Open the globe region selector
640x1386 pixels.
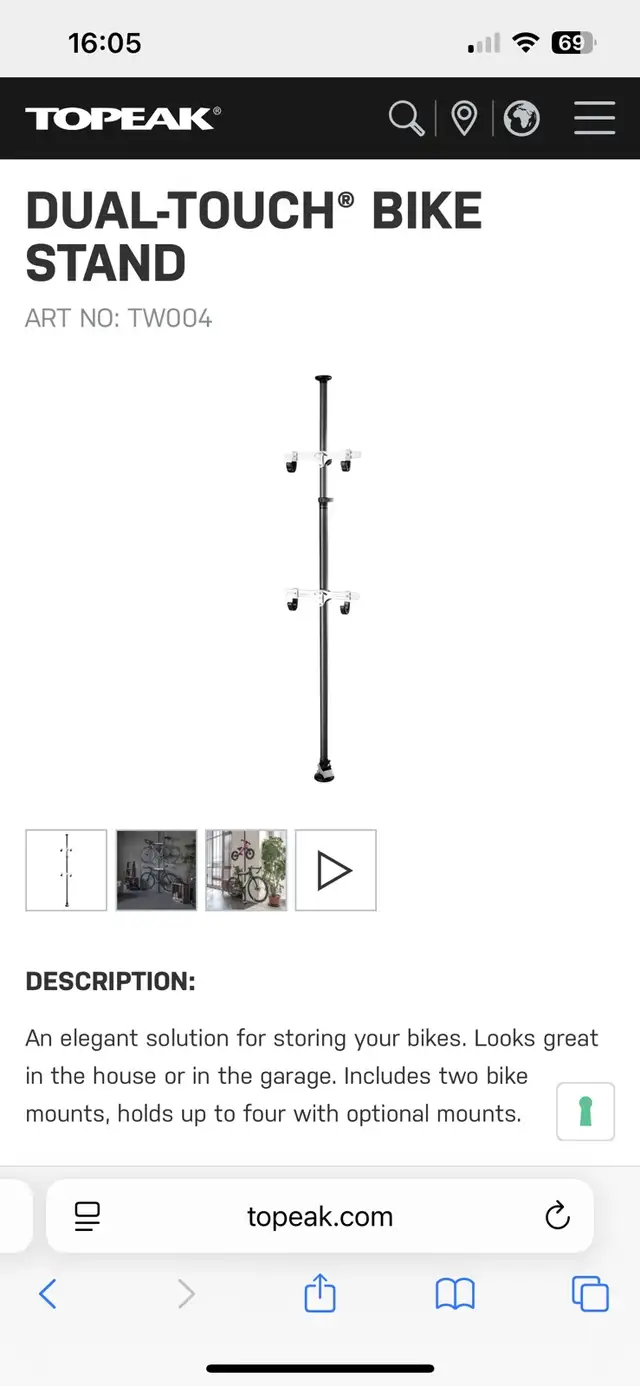click(x=521, y=118)
